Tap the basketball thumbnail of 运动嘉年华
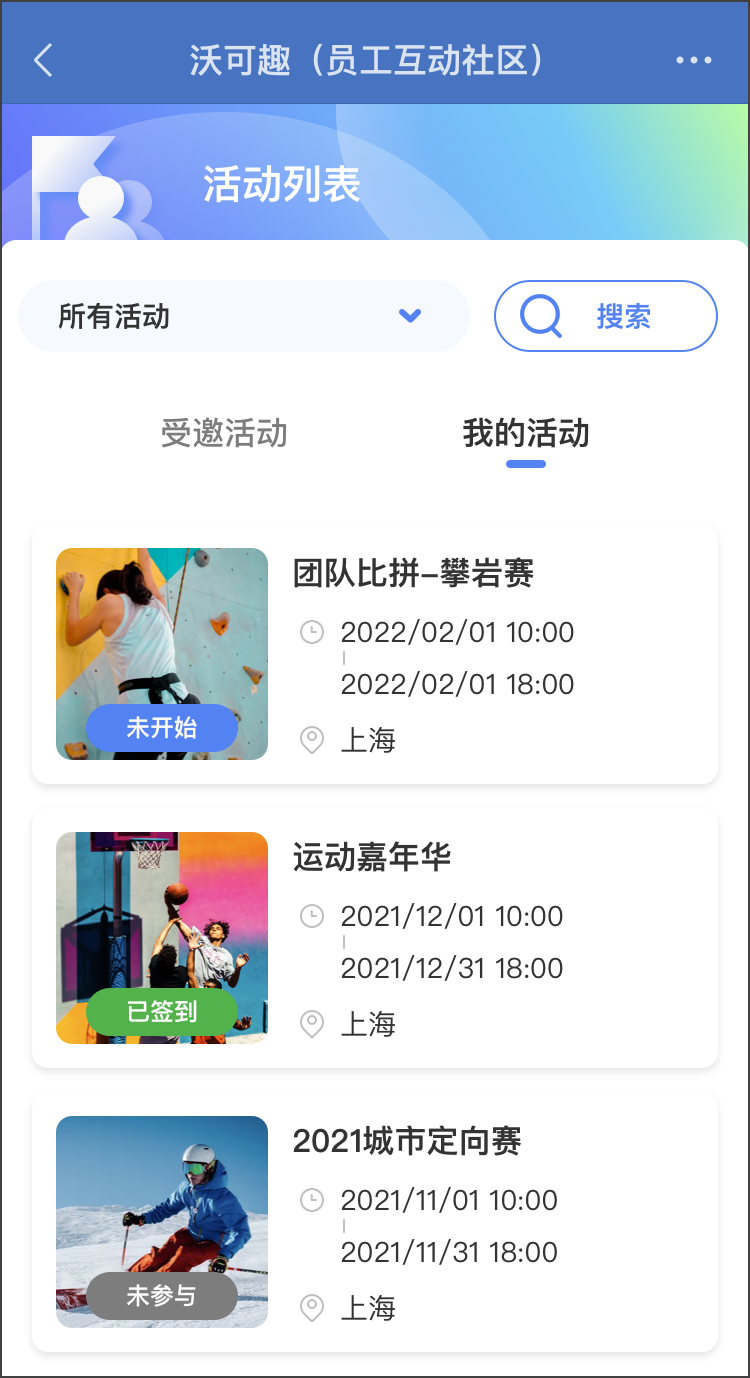Viewport: 750px width, 1378px height. (x=161, y=938)
